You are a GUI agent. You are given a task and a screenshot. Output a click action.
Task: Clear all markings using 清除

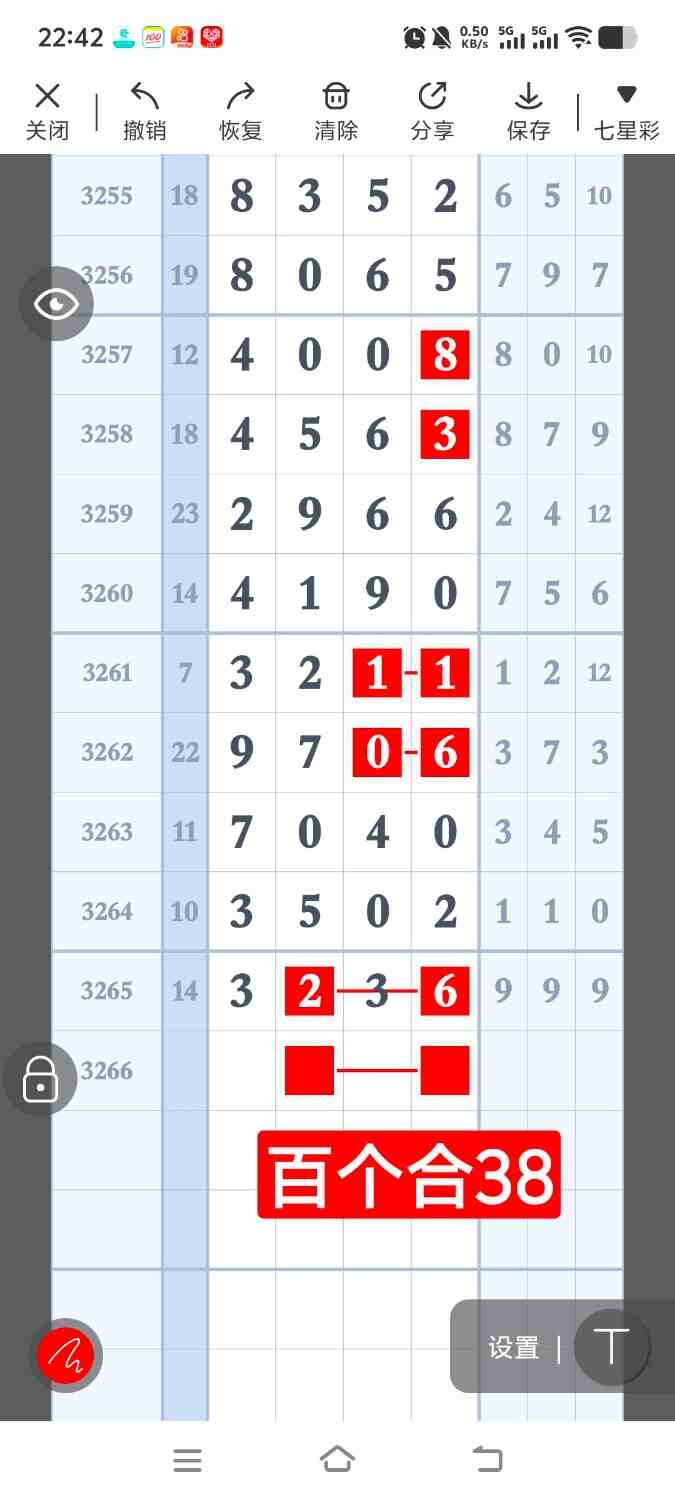coord(335,111)
